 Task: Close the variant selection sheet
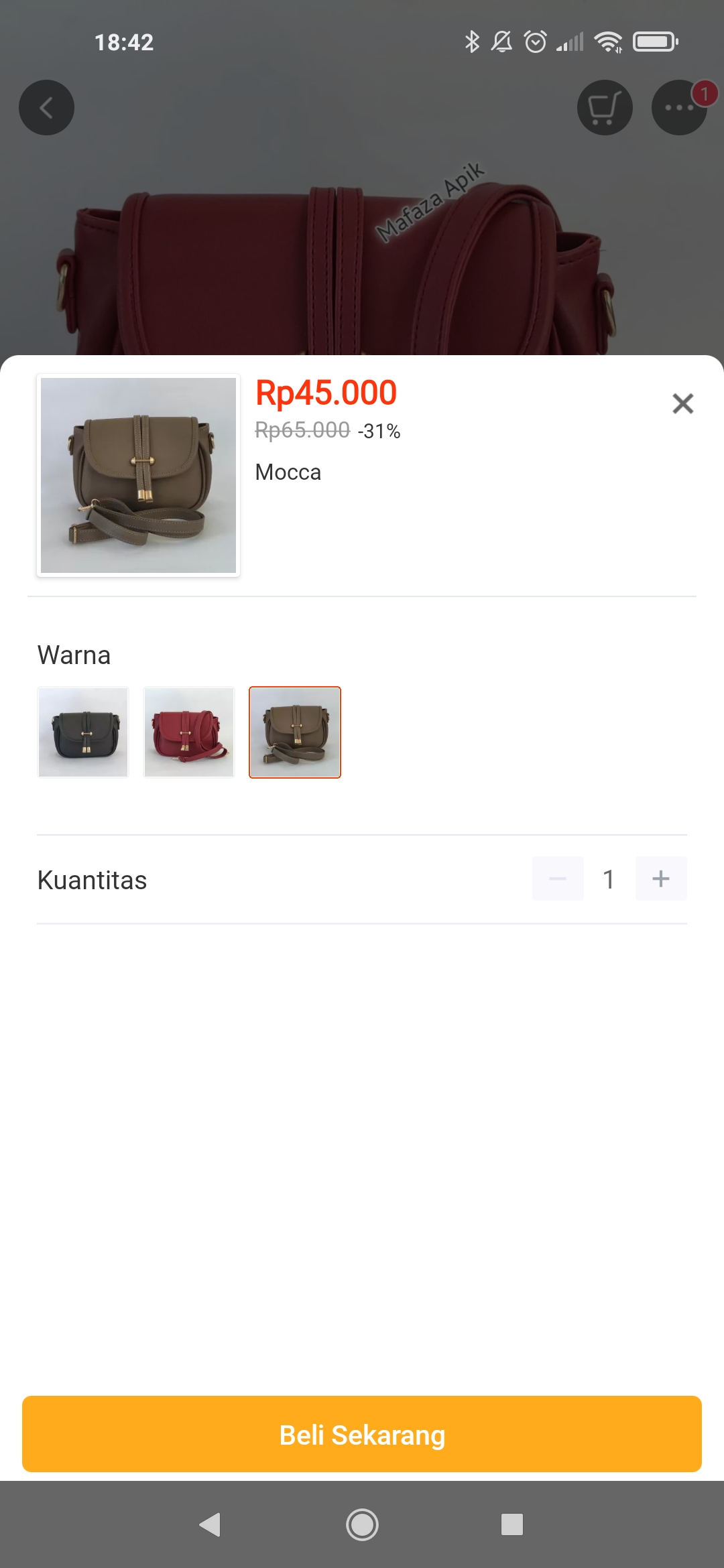(682, 403)
